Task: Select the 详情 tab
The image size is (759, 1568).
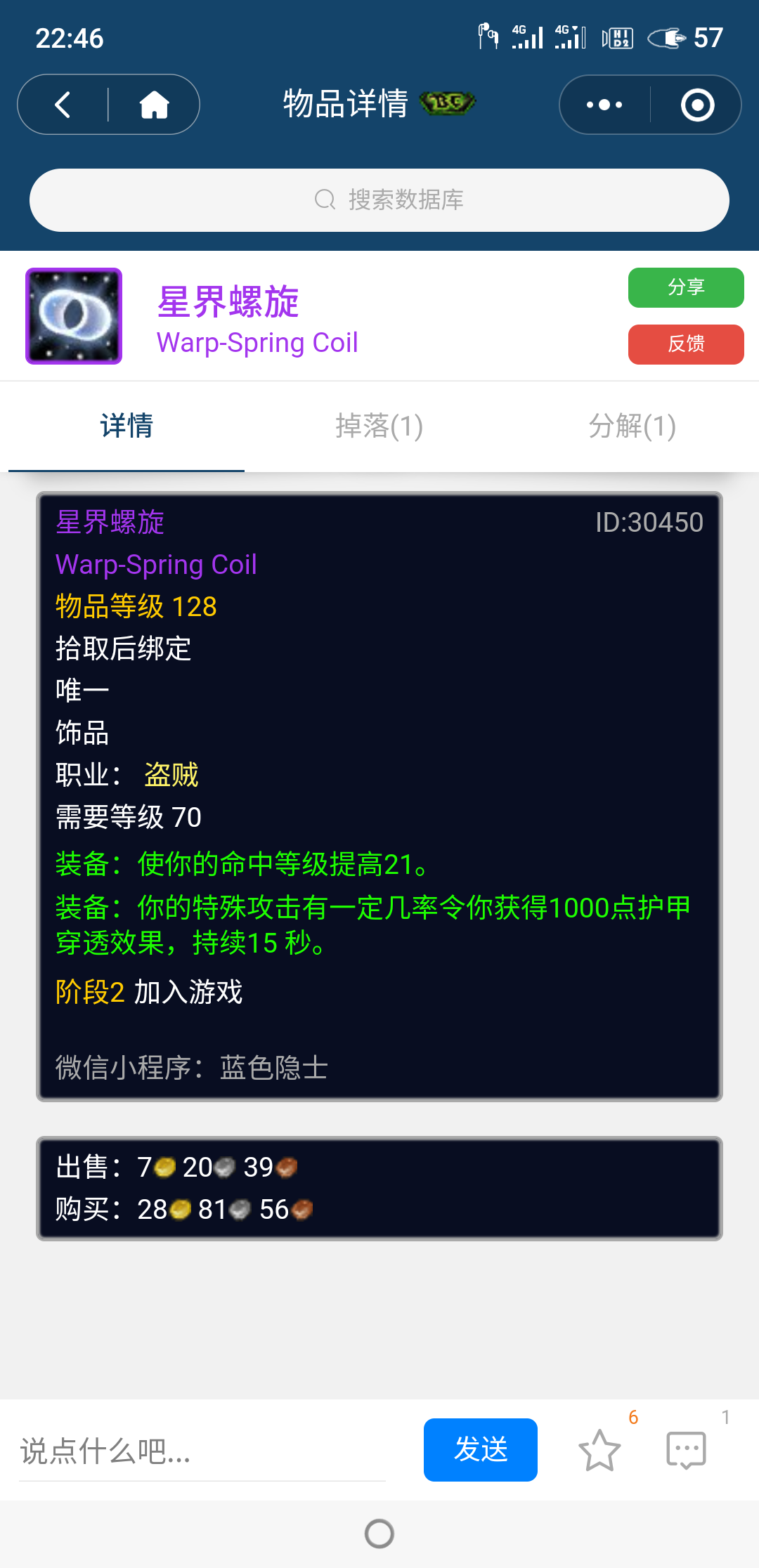Action: pyautogui.click(x=126, y=426)
